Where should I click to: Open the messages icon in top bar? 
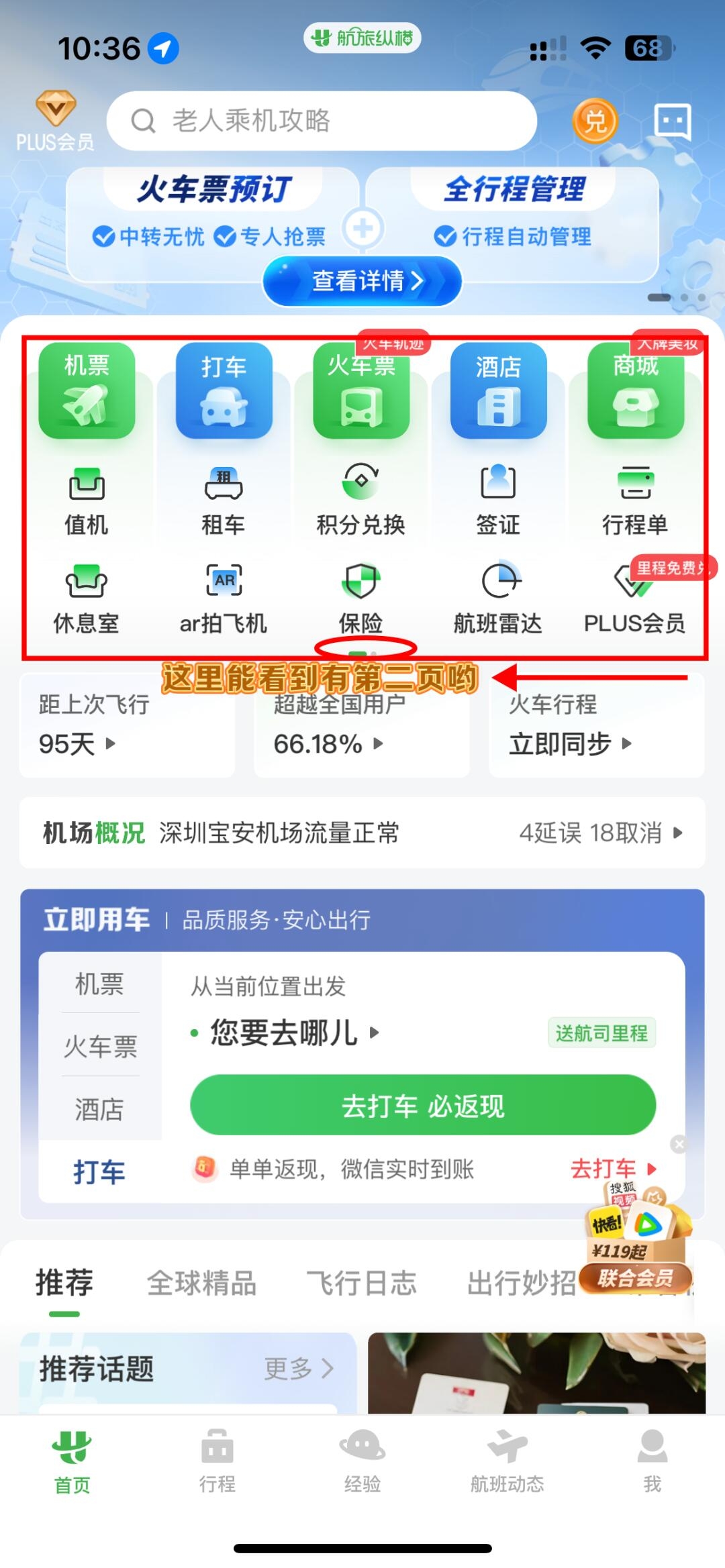672,121
